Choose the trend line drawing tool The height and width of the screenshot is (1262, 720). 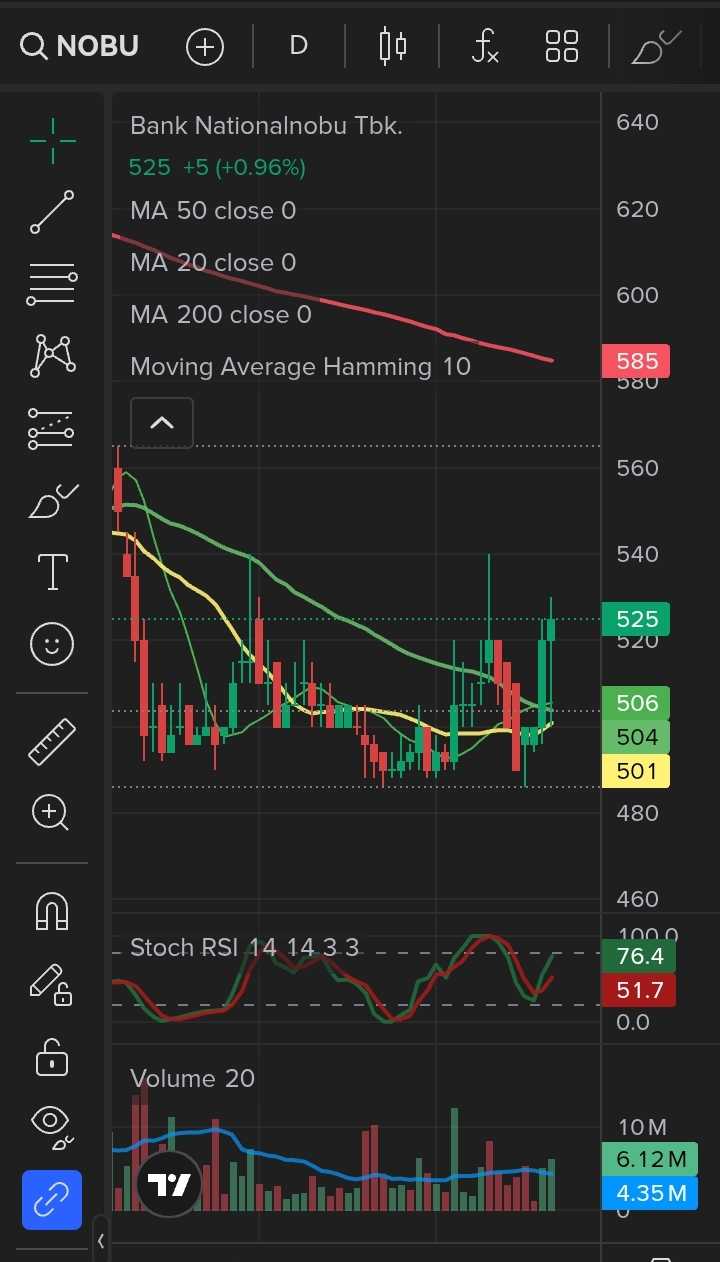click(52, 212)
